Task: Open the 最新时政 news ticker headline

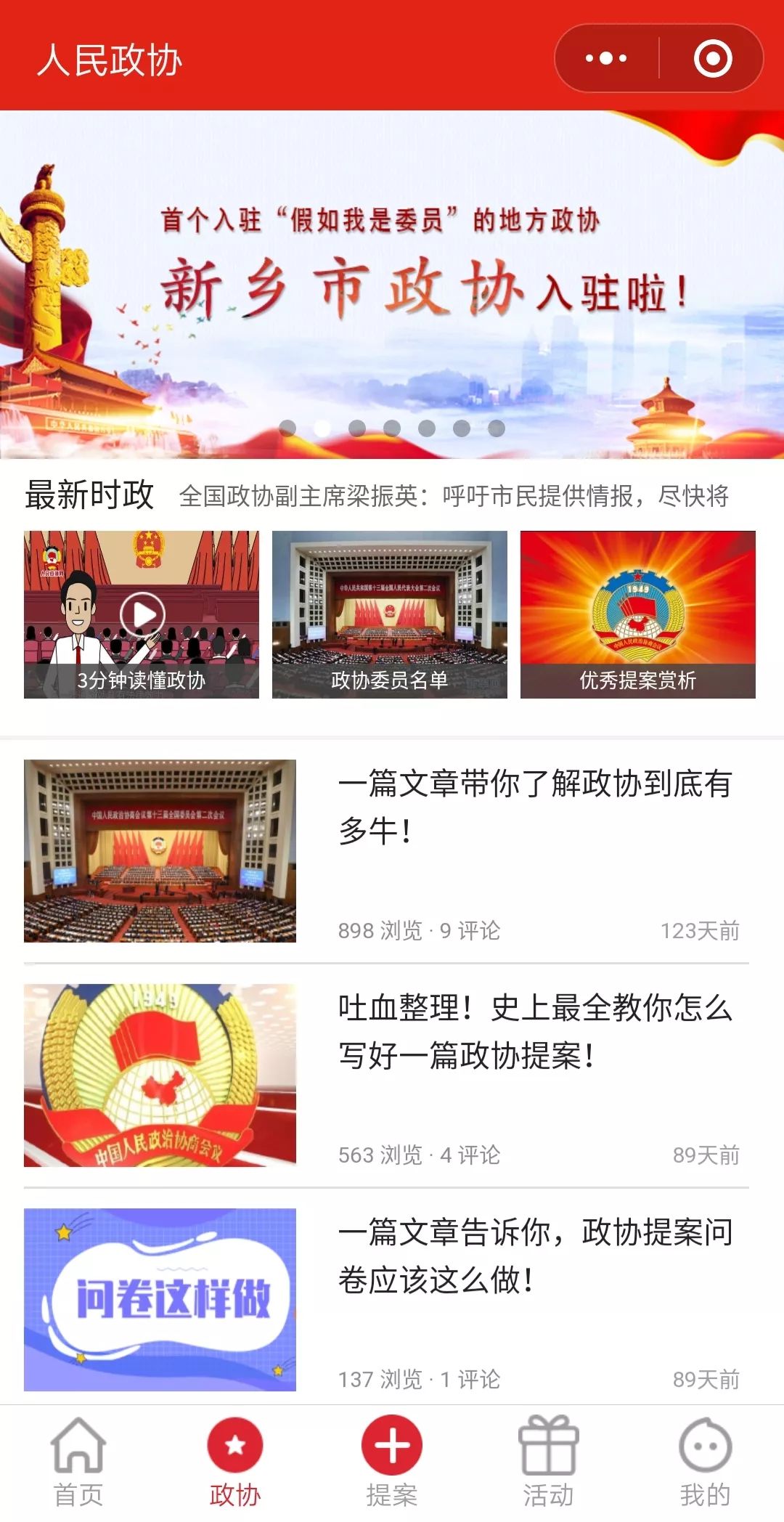Action: 454,496
